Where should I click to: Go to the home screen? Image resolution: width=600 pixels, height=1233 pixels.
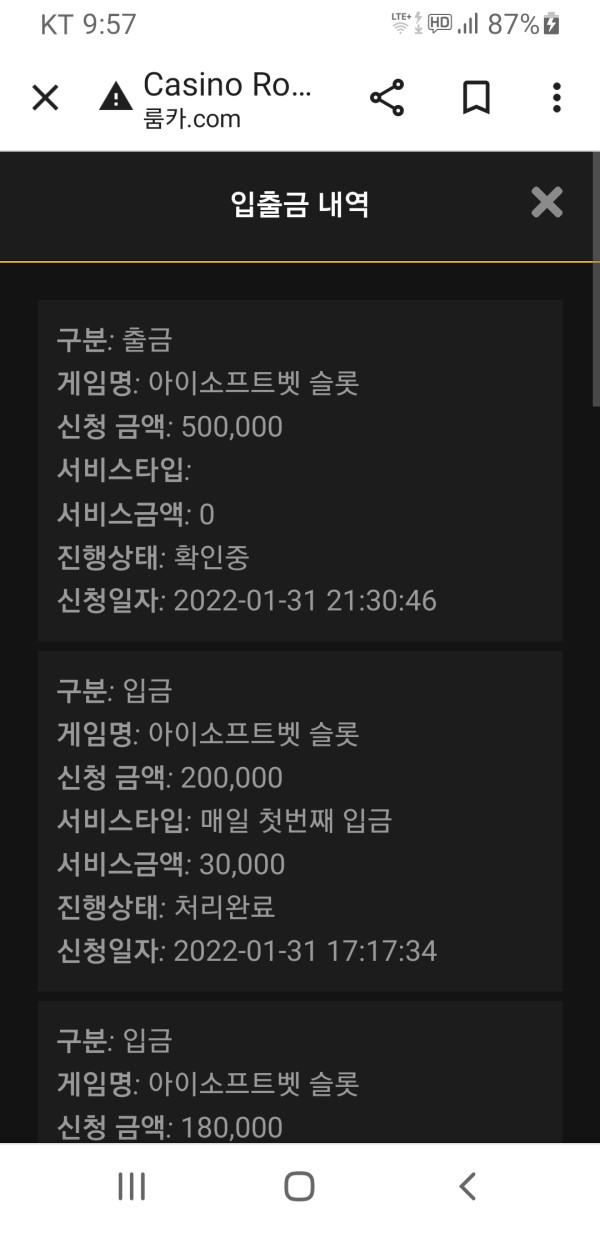(x=299, y=1186)
